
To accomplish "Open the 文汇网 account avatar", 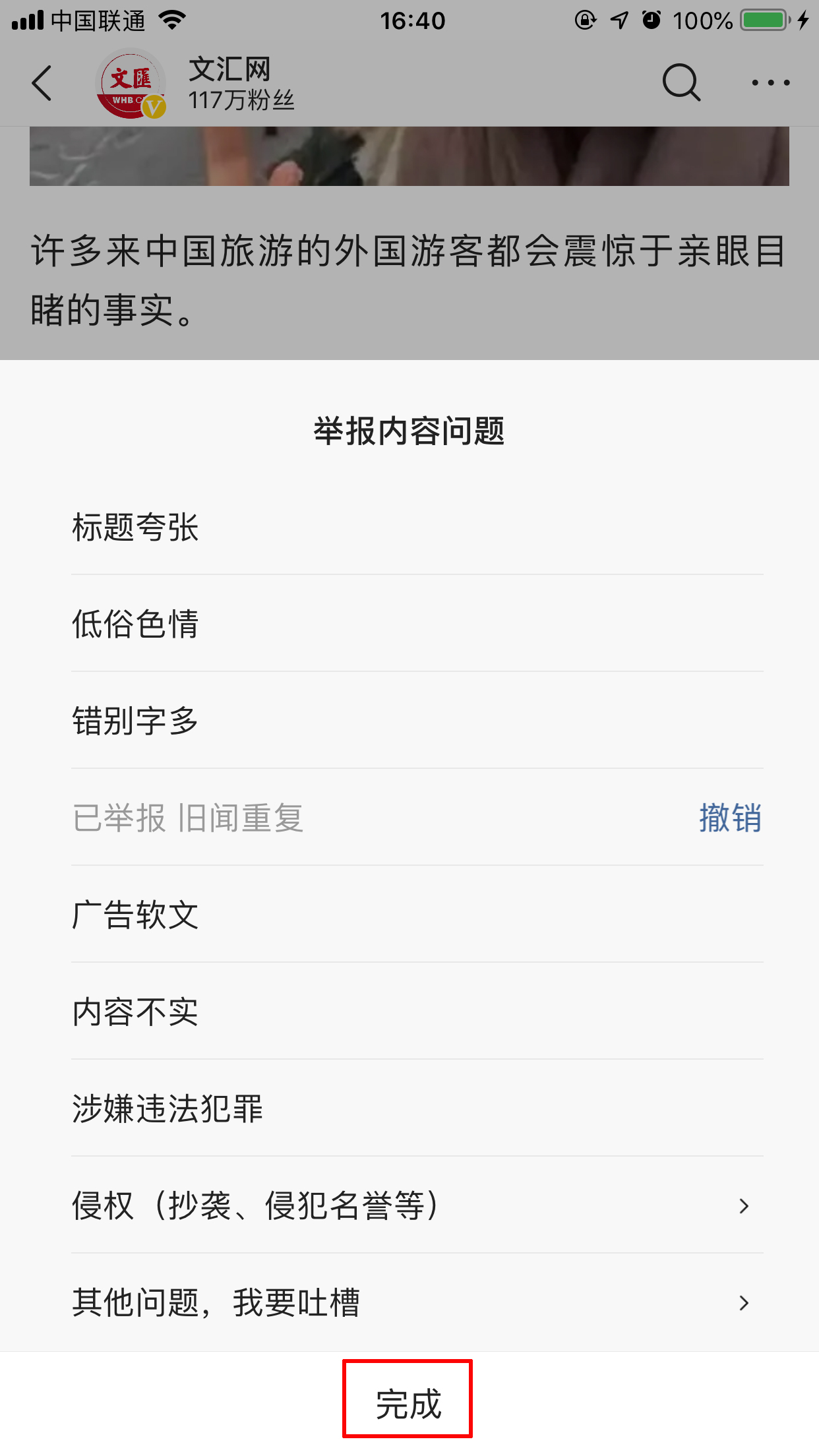I will (131, 83).
